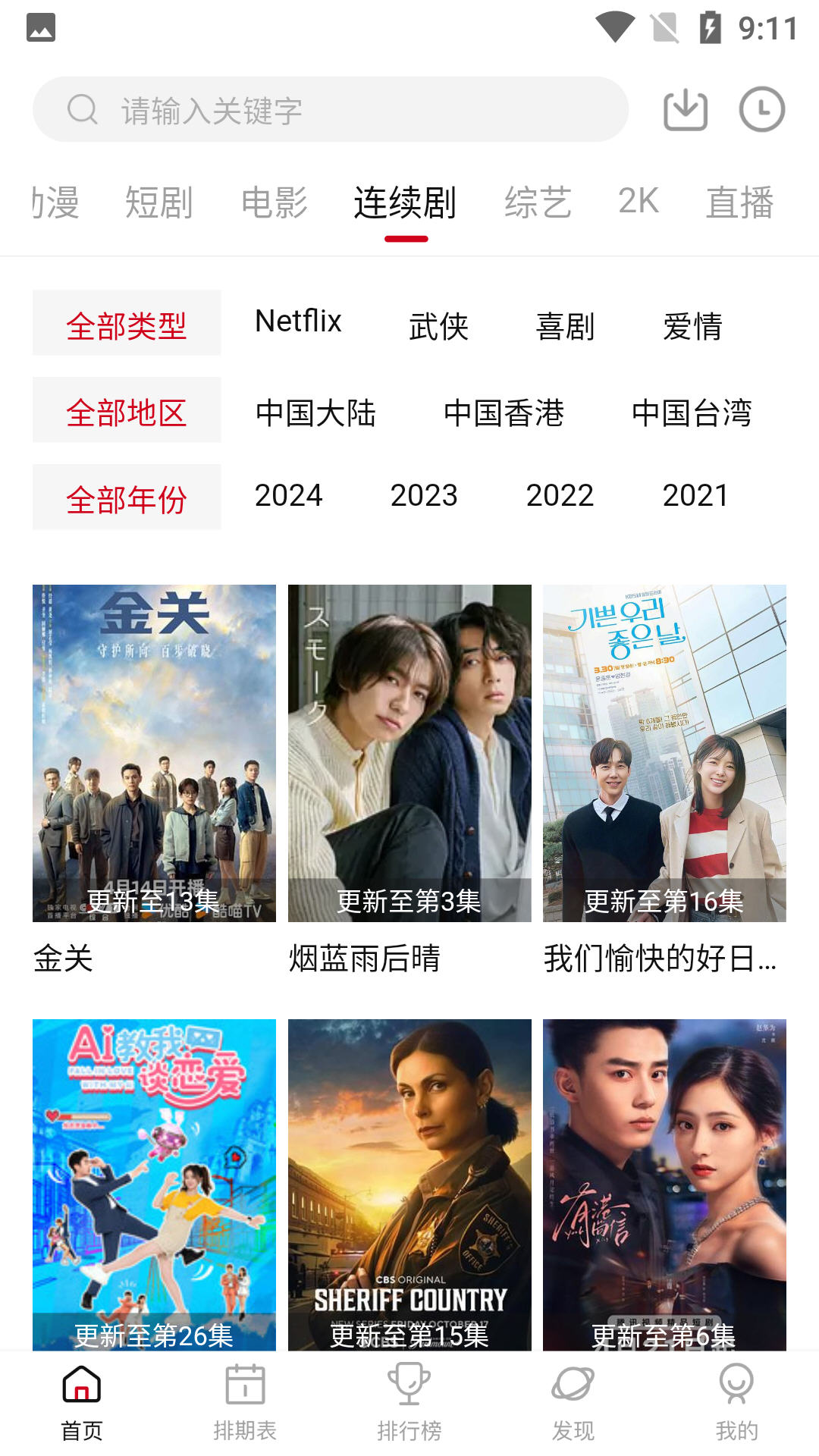Go to the 排行榜 tab
The width and height of the screenshot is (819, 1456).
pos(409,1401)
